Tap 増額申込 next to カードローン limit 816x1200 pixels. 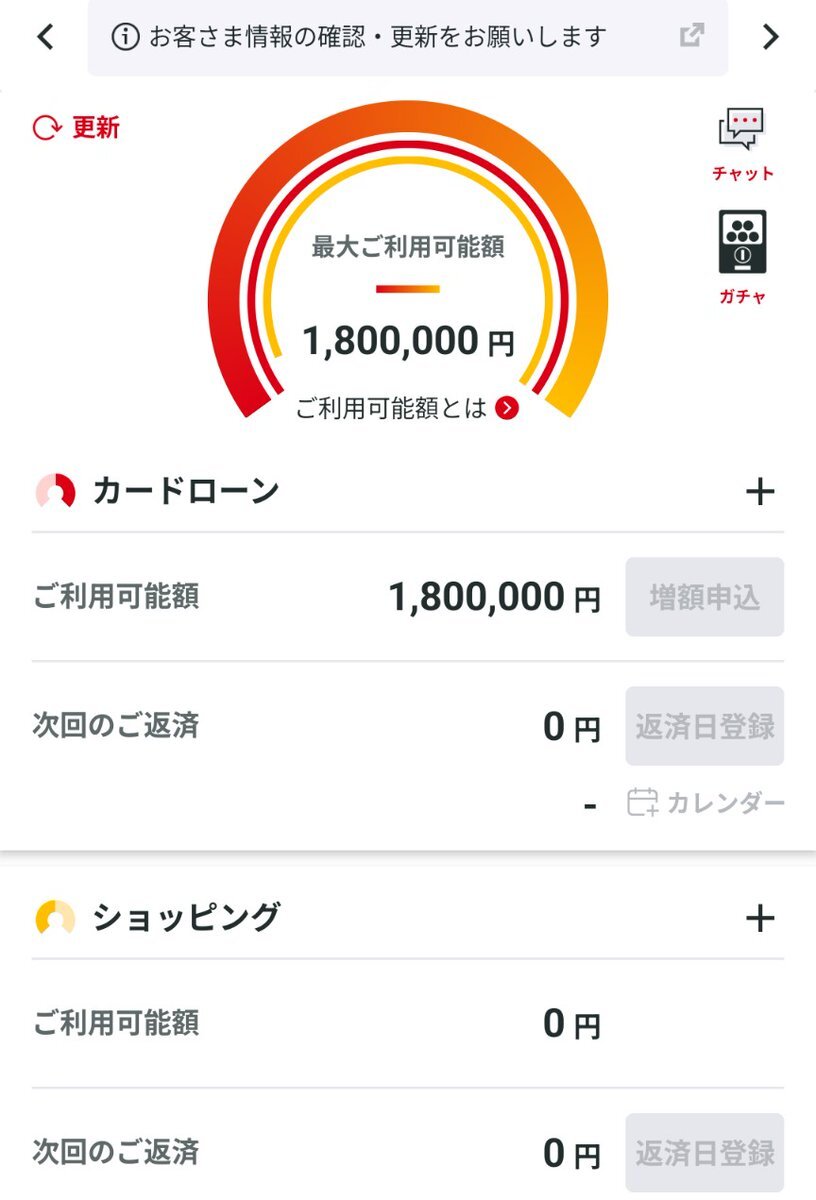click(x=705, y=598)
